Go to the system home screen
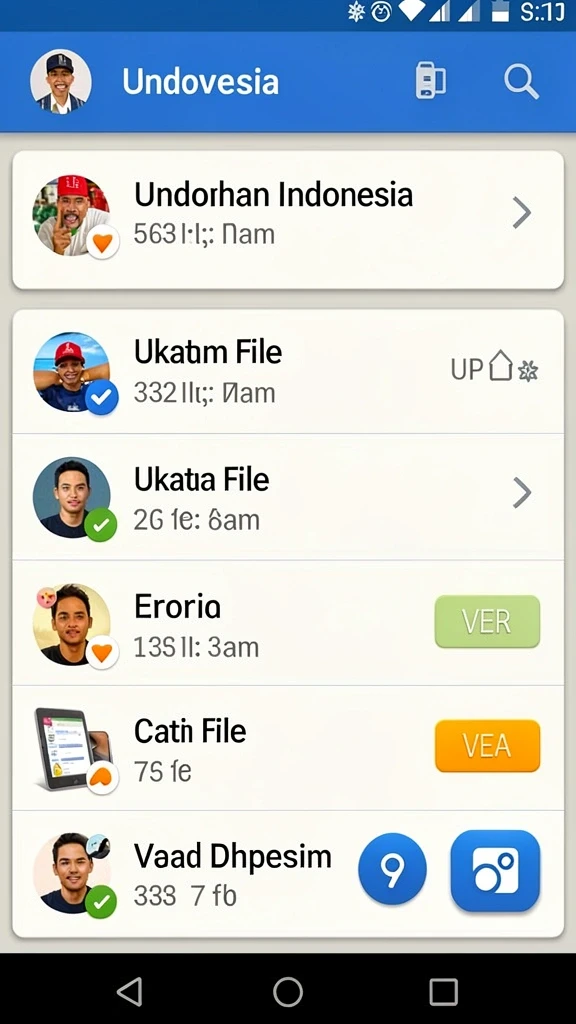Viewport: 576px width, 1024px height. pos(288,992)
